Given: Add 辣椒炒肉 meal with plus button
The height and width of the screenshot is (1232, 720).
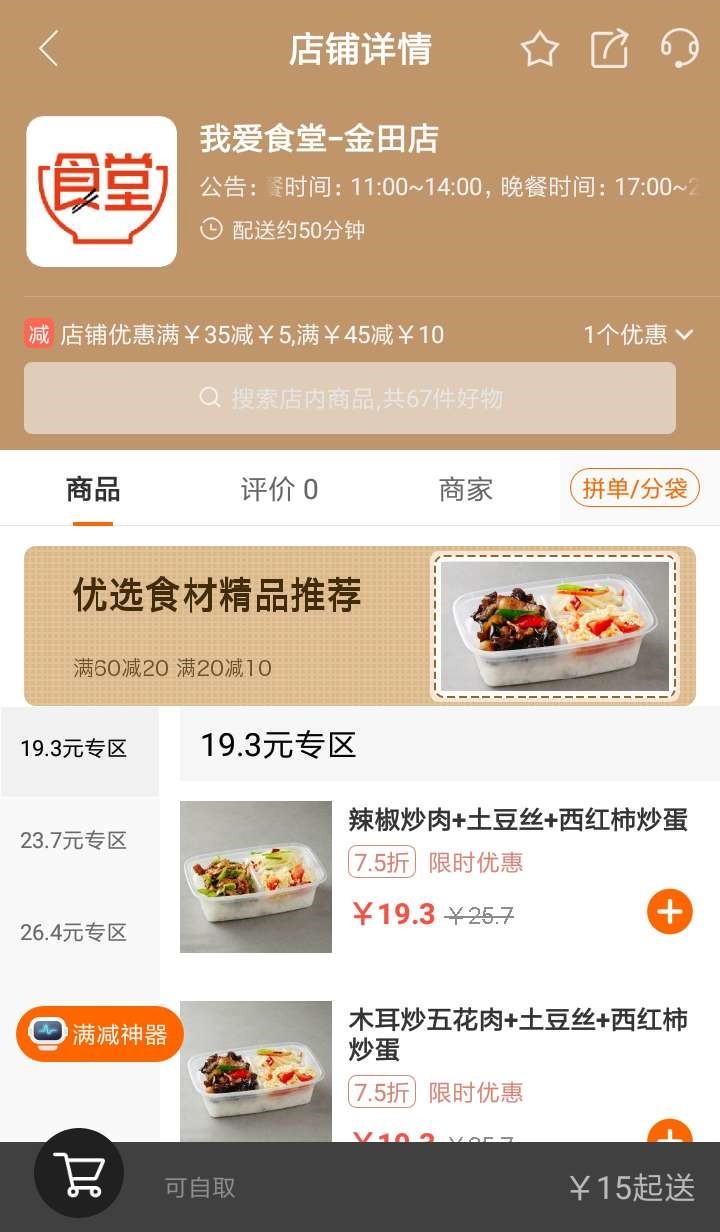Looking at the screenshot, I should 670,911.
